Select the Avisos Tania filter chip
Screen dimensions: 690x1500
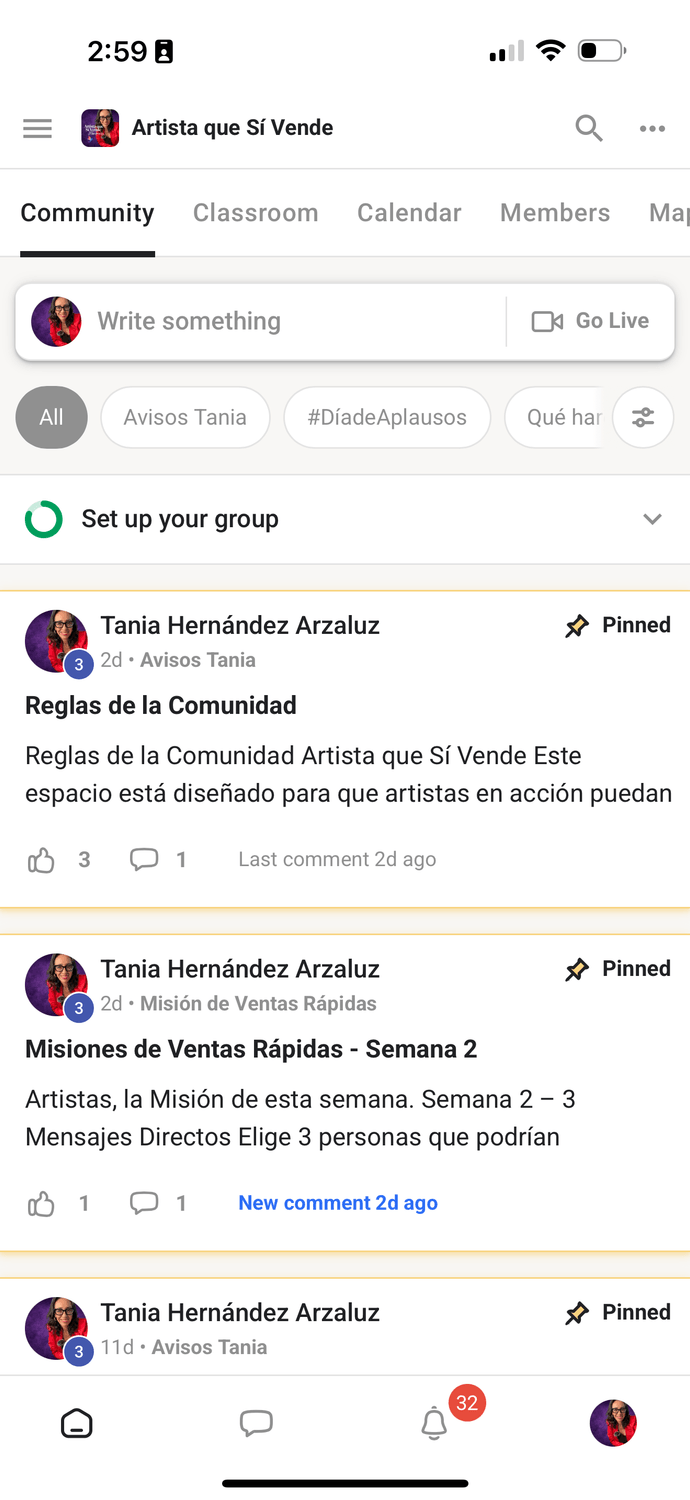(185, 417)
